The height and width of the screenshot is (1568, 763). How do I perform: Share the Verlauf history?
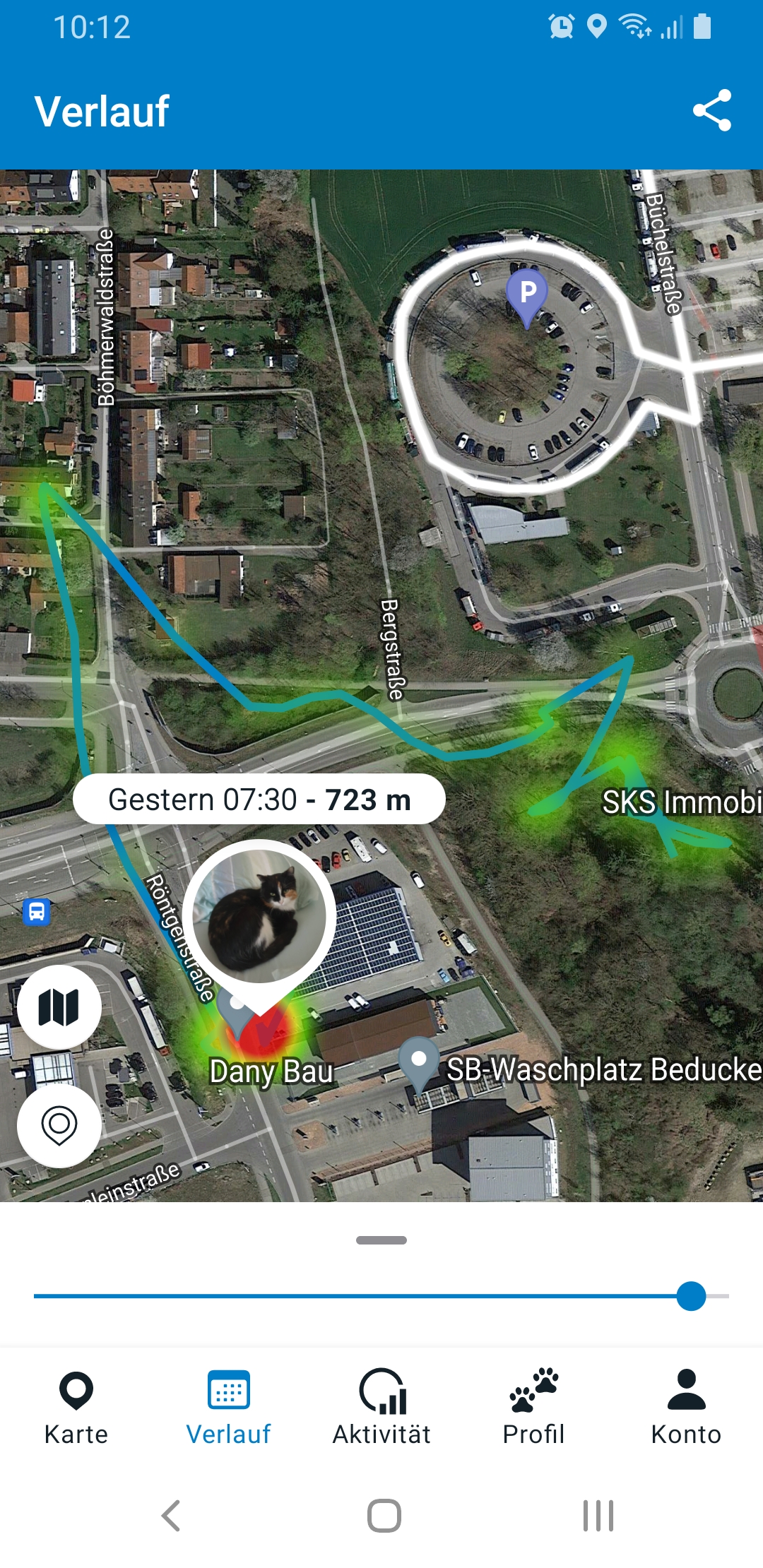click(711, 110)
